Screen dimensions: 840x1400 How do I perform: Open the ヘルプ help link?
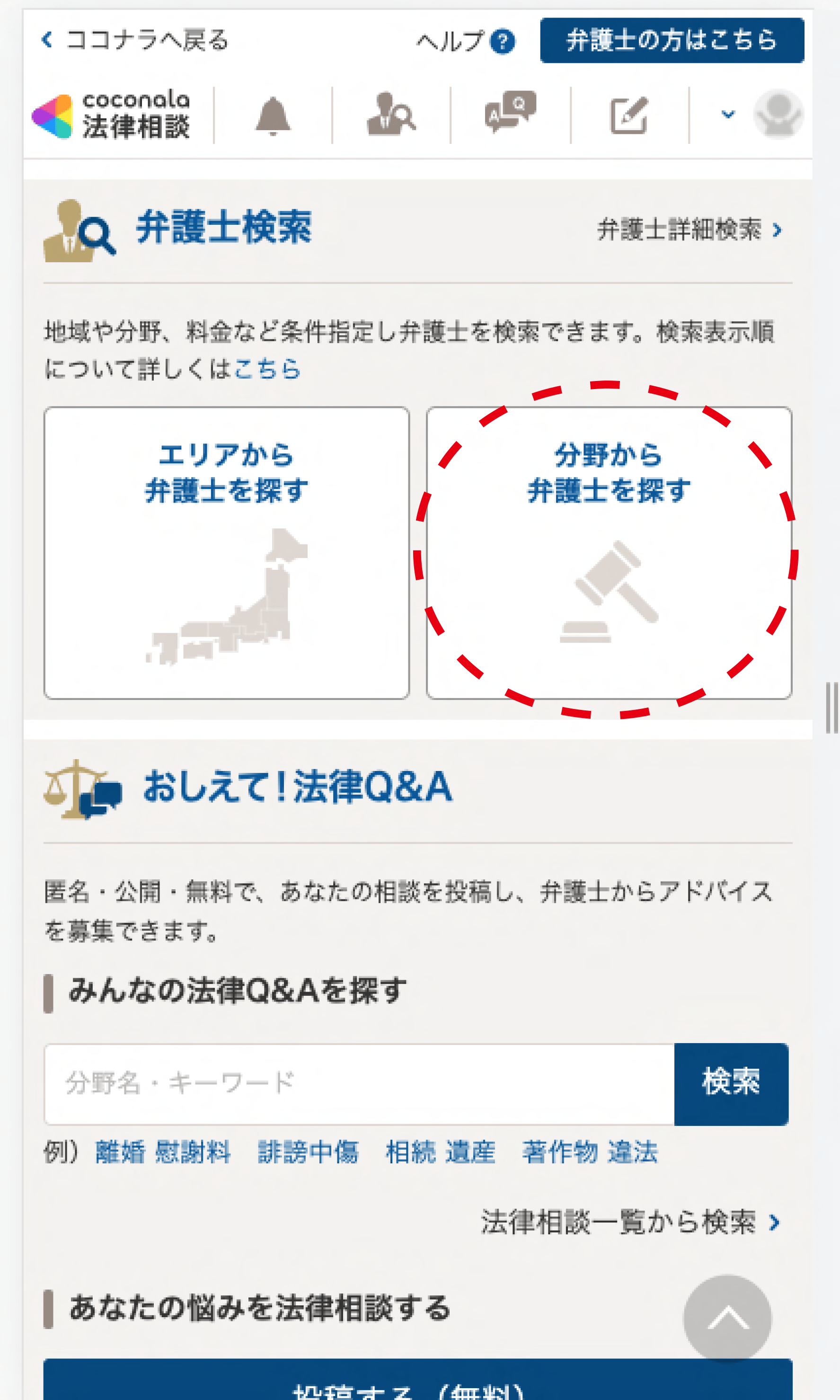pyautogui.click(x=465, y=41)
